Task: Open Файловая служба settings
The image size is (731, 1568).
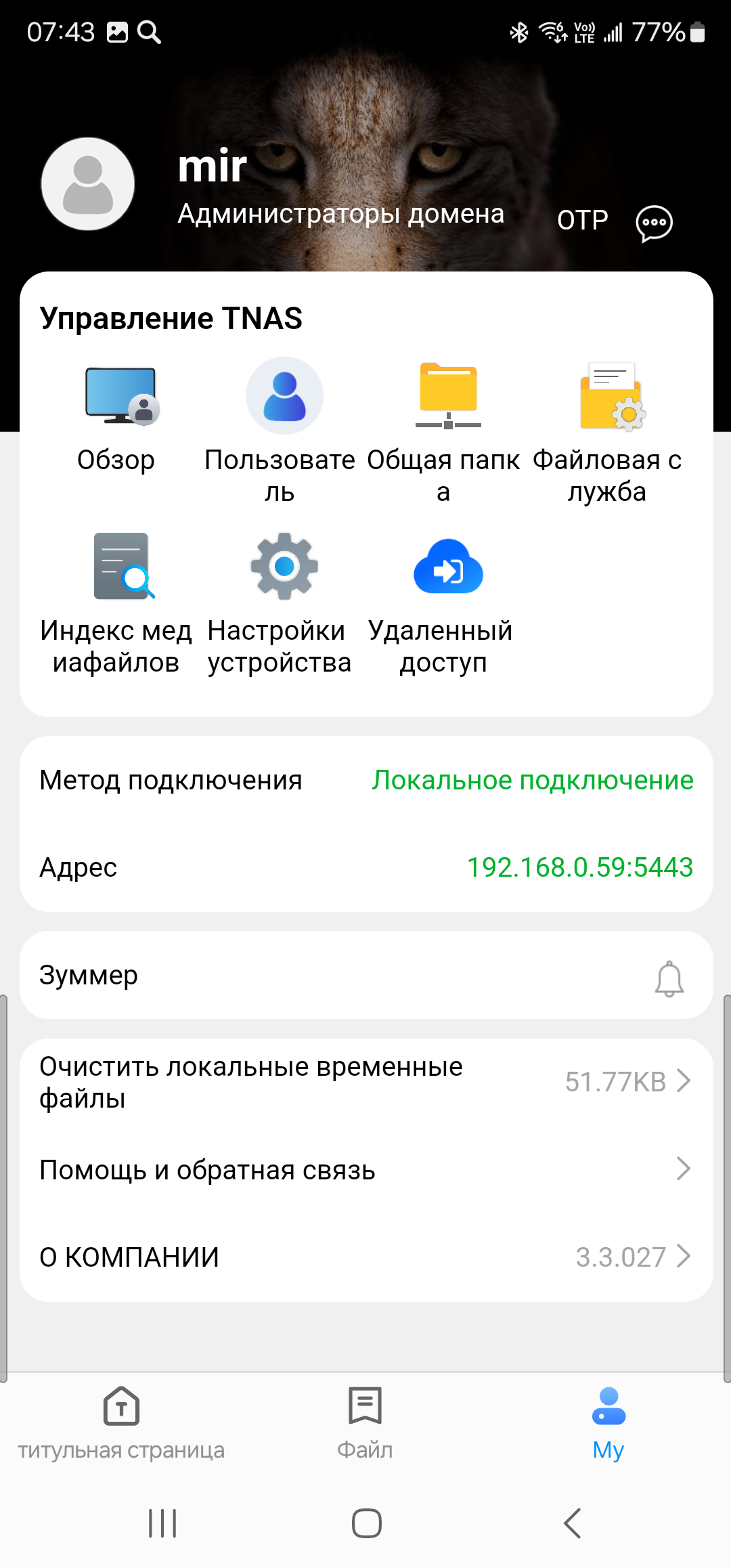Action: 608,428
